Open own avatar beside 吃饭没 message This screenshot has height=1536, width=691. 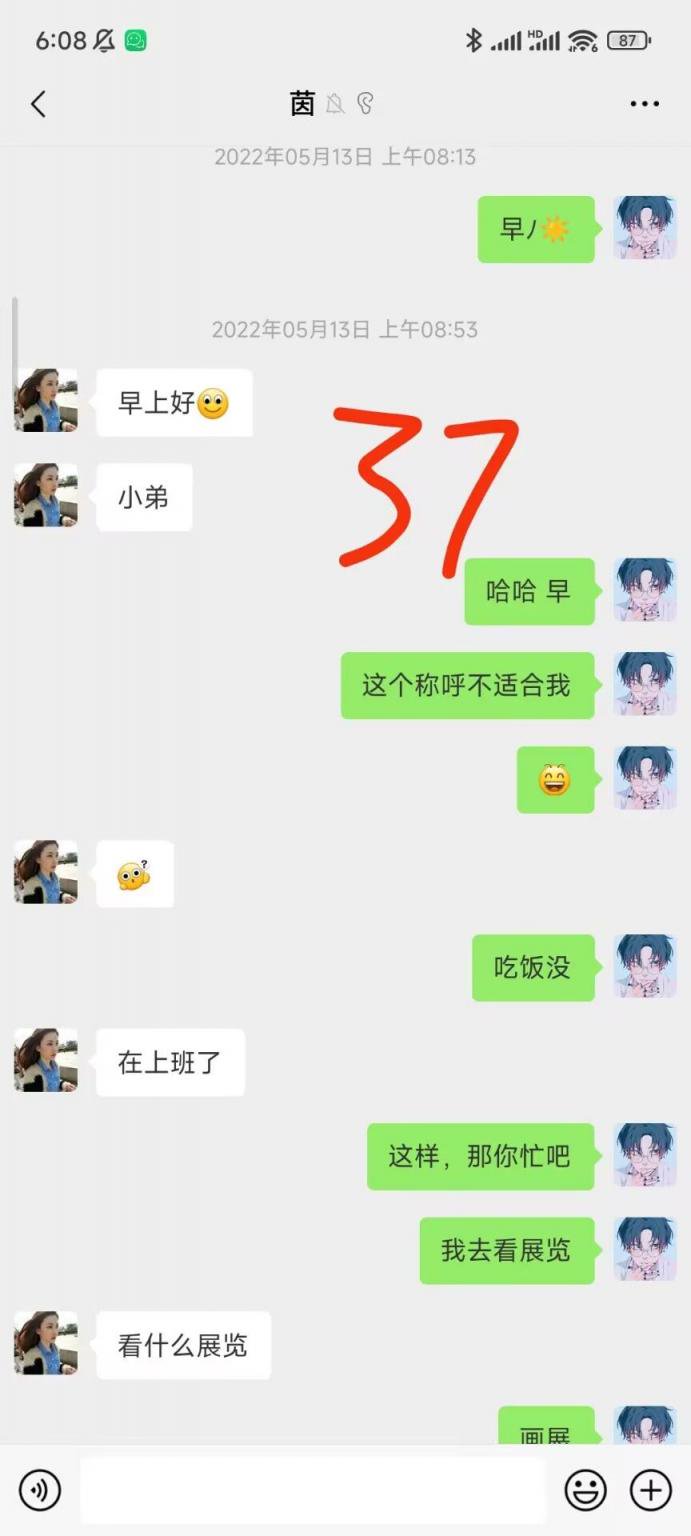[x=645, y=967]
